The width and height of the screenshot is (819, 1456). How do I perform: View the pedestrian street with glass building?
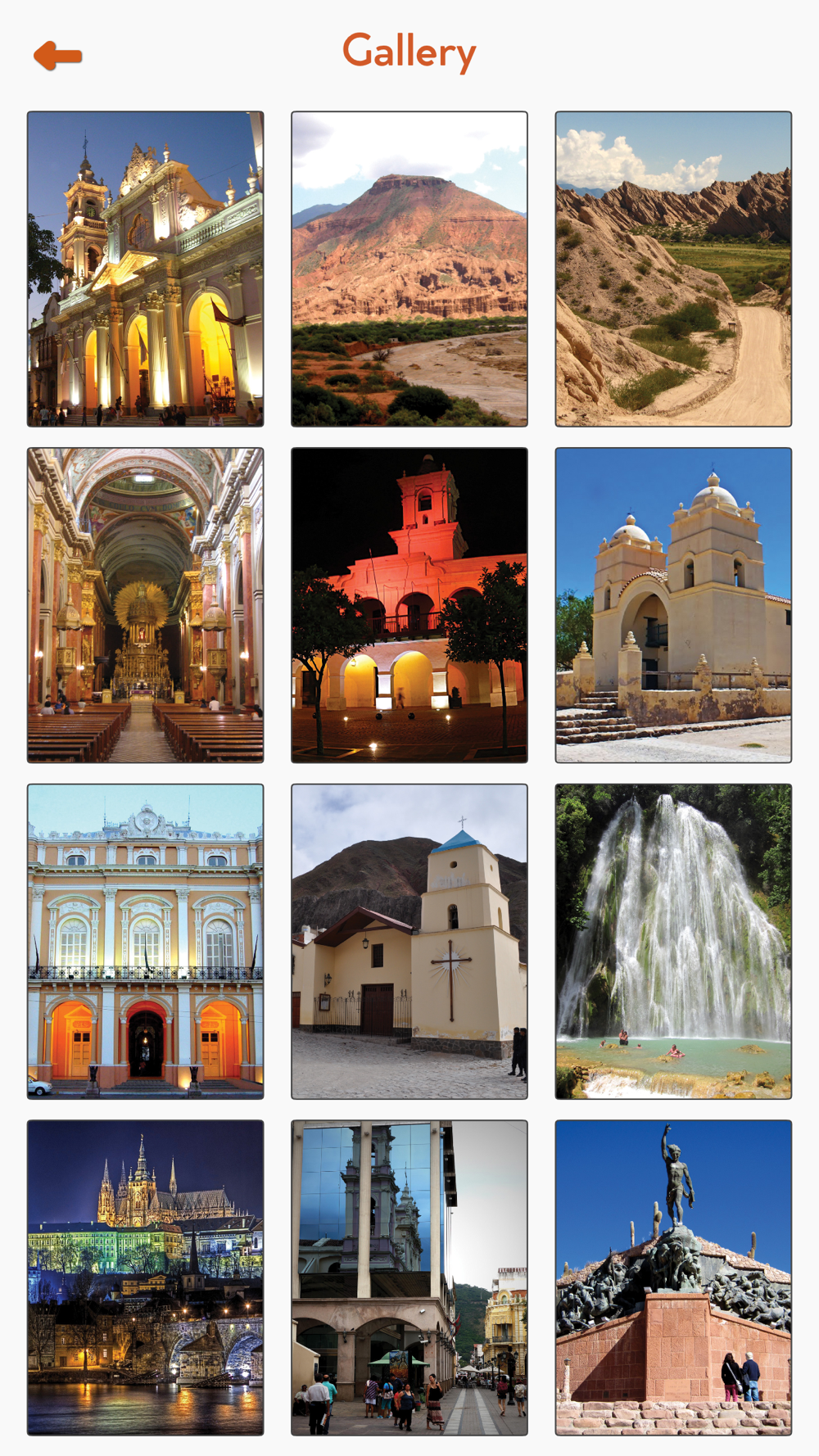[x=409, y=1277]
